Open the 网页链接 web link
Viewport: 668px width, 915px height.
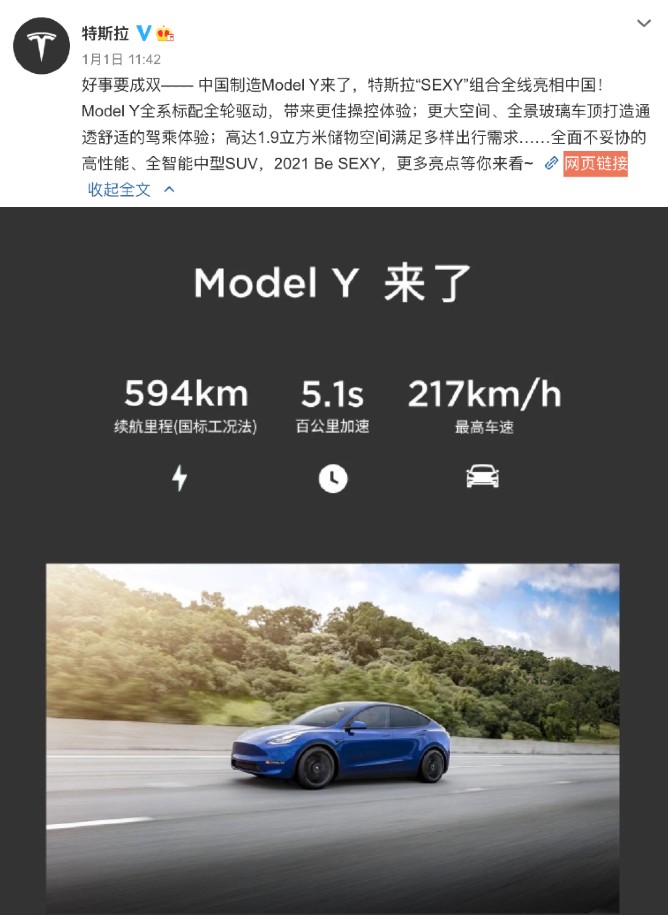595,163
